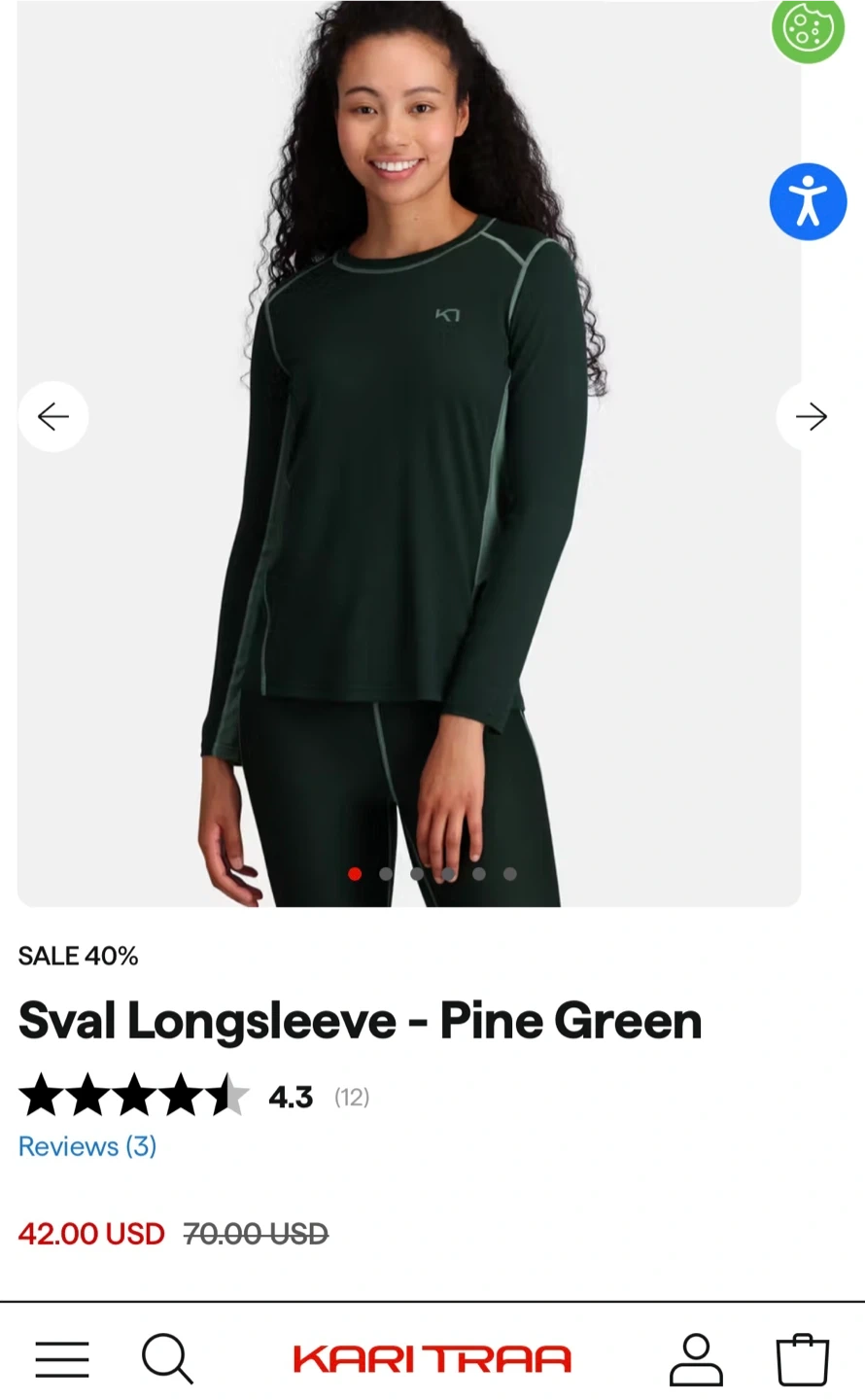Viewport: 865px width, 1400px height.
Task: Show the next product image
Action: tap(811, 417)
